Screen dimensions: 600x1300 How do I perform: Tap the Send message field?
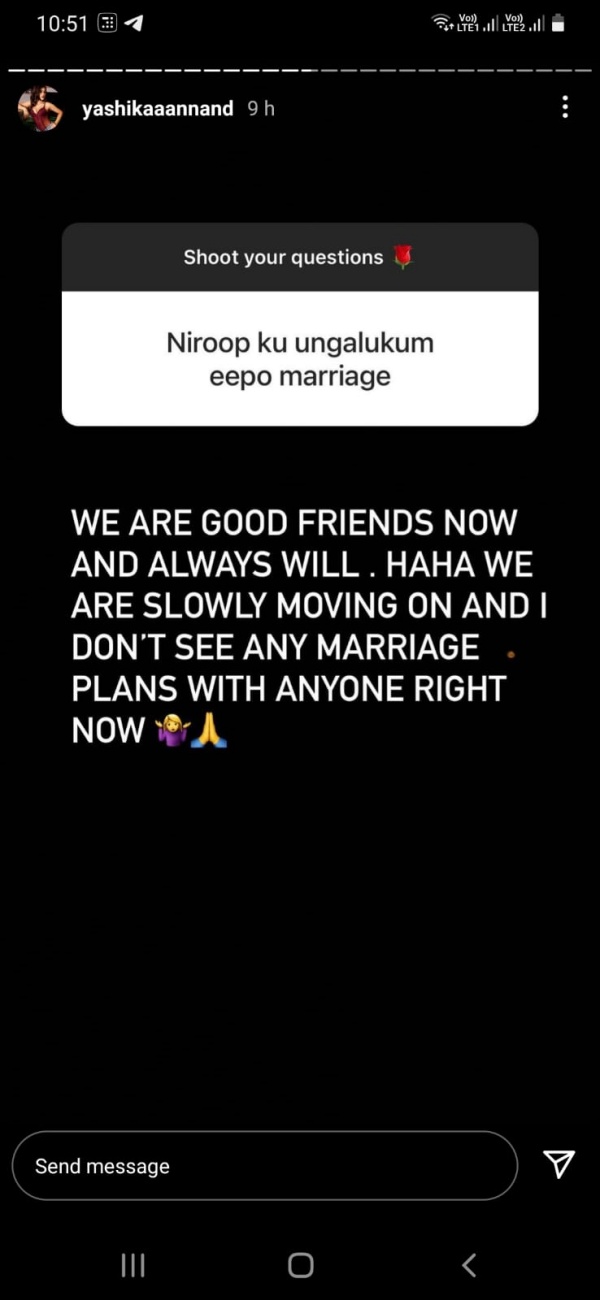[264, 1165]
